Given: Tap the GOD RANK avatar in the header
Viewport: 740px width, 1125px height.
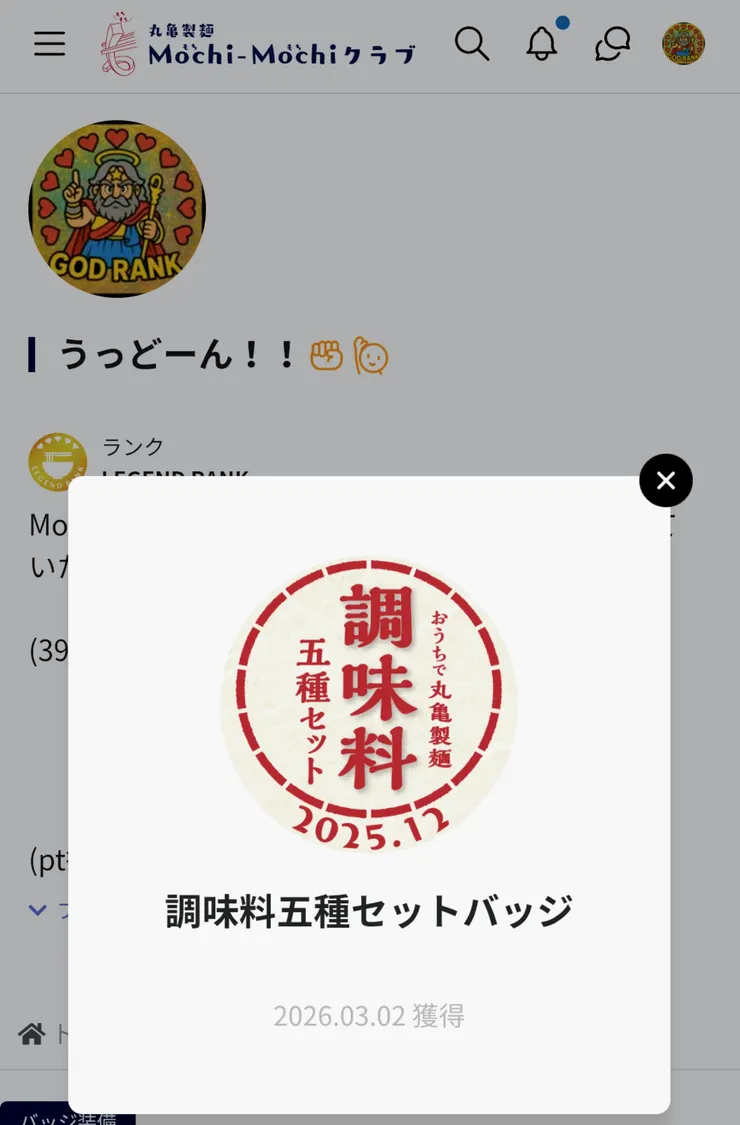Looking at the screenshot, I should coord(682,44).
